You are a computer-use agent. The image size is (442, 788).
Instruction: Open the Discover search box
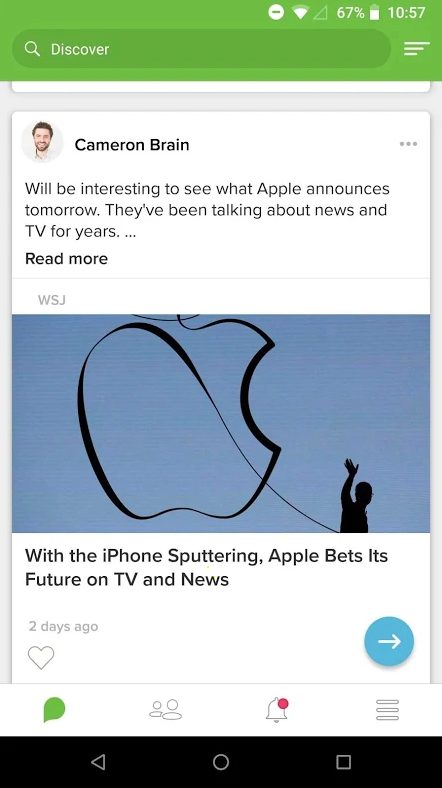(201, 49)
